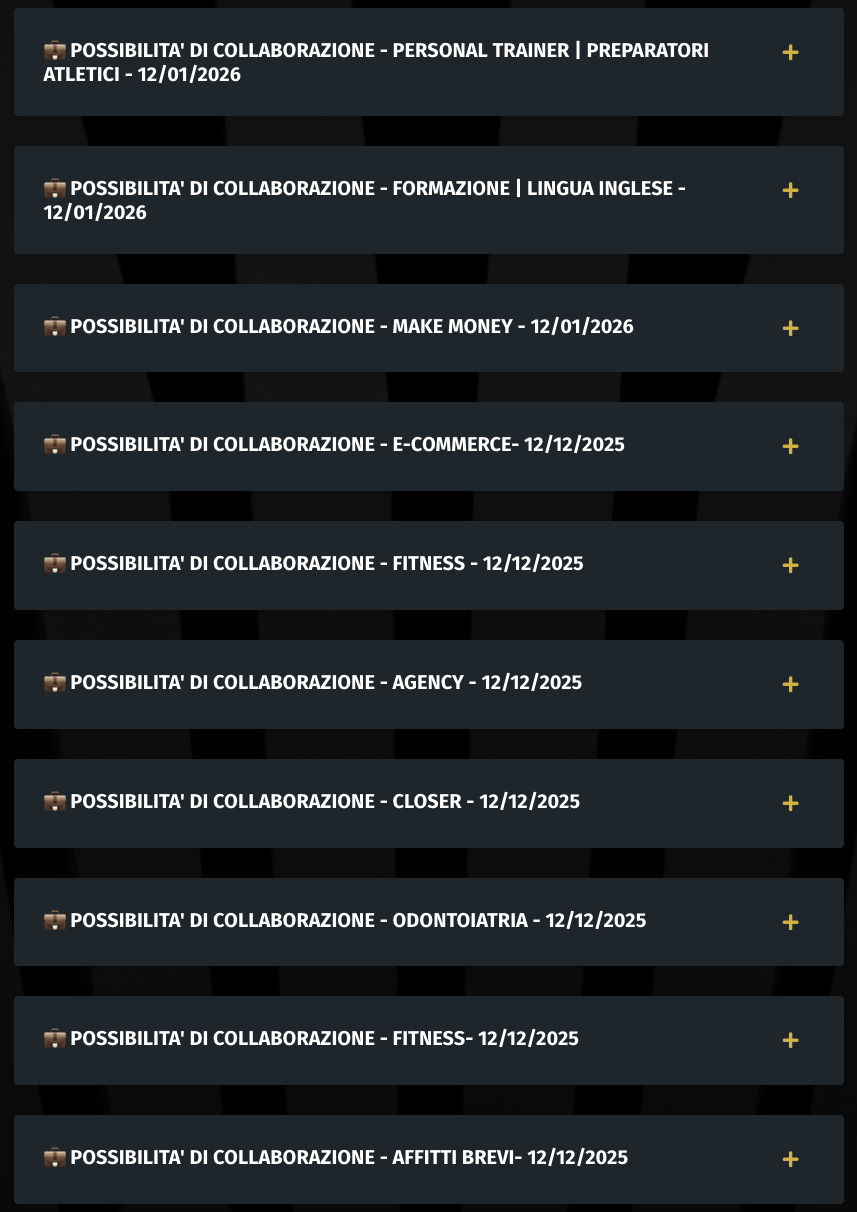Screen dimensions: 857x1212
Task: Open the Agency collaboration section
Action: coord(428,684)
